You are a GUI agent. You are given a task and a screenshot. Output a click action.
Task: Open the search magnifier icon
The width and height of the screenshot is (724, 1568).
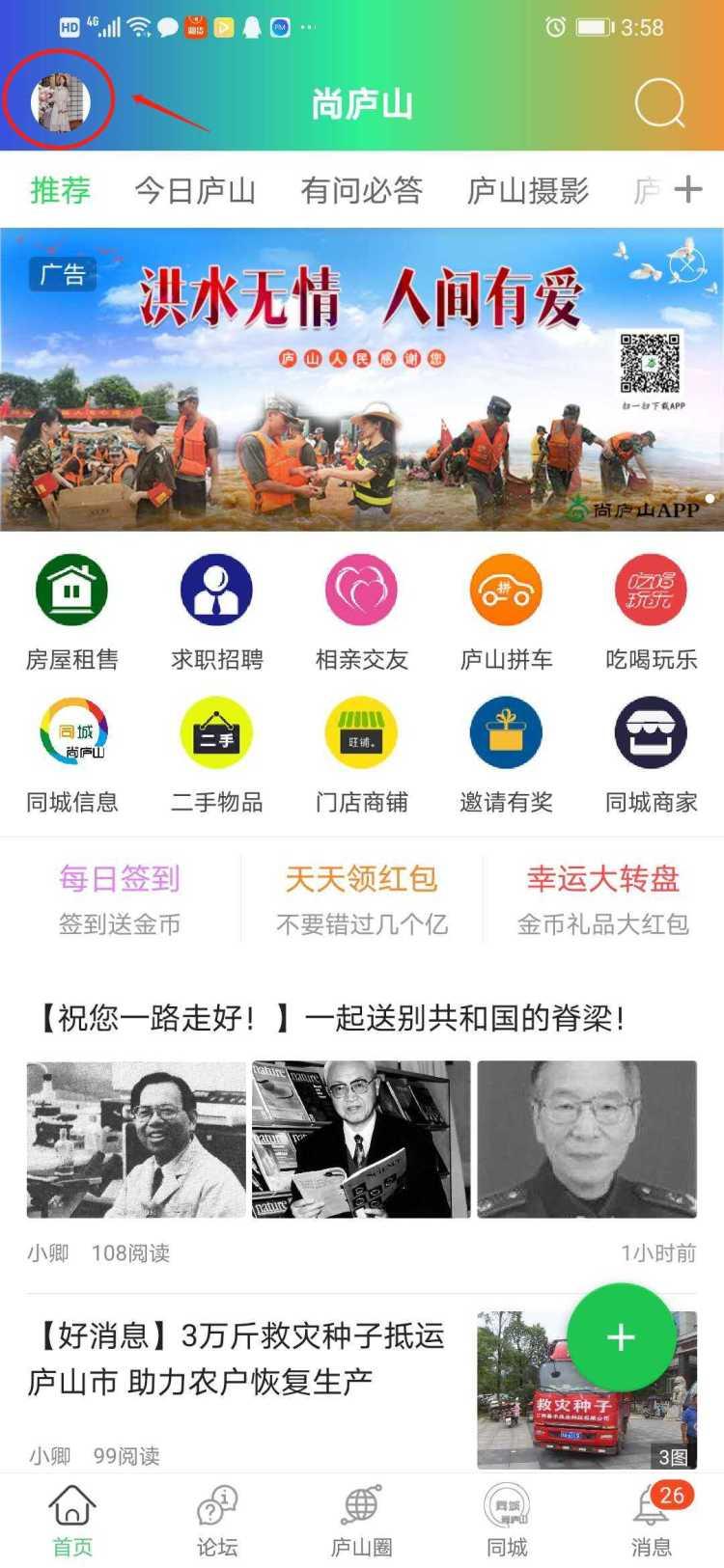(x=660, y=102)
